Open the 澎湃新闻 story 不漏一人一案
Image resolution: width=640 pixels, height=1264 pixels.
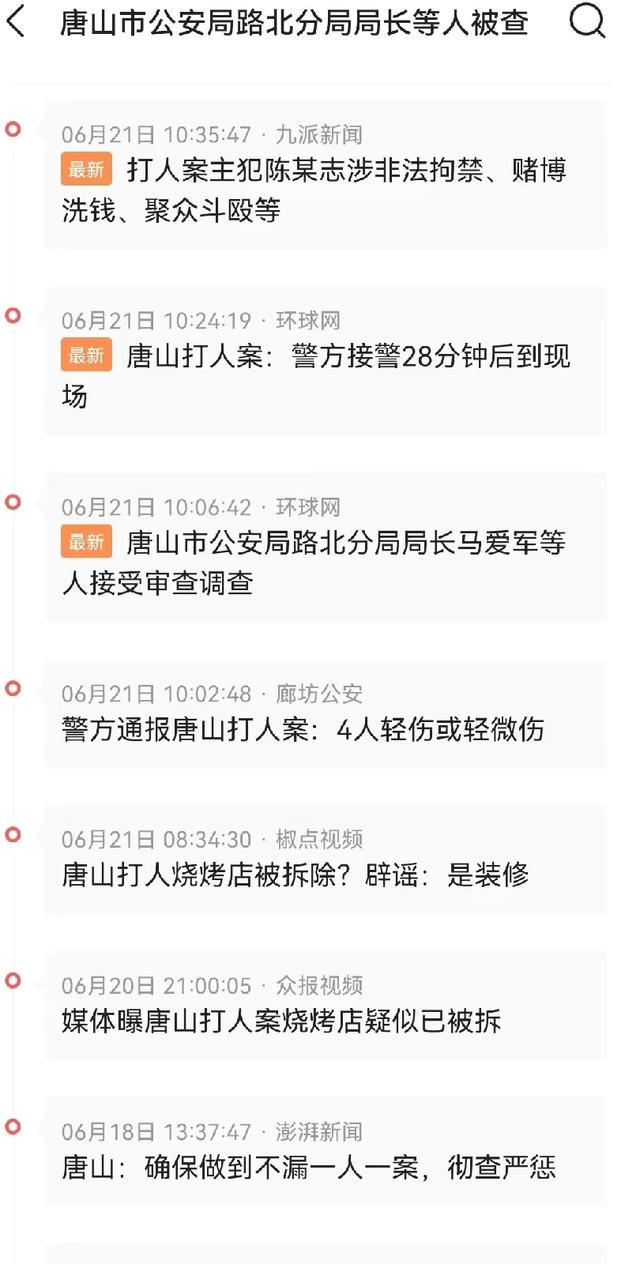pyautogui.click(x=325, y=1152)
